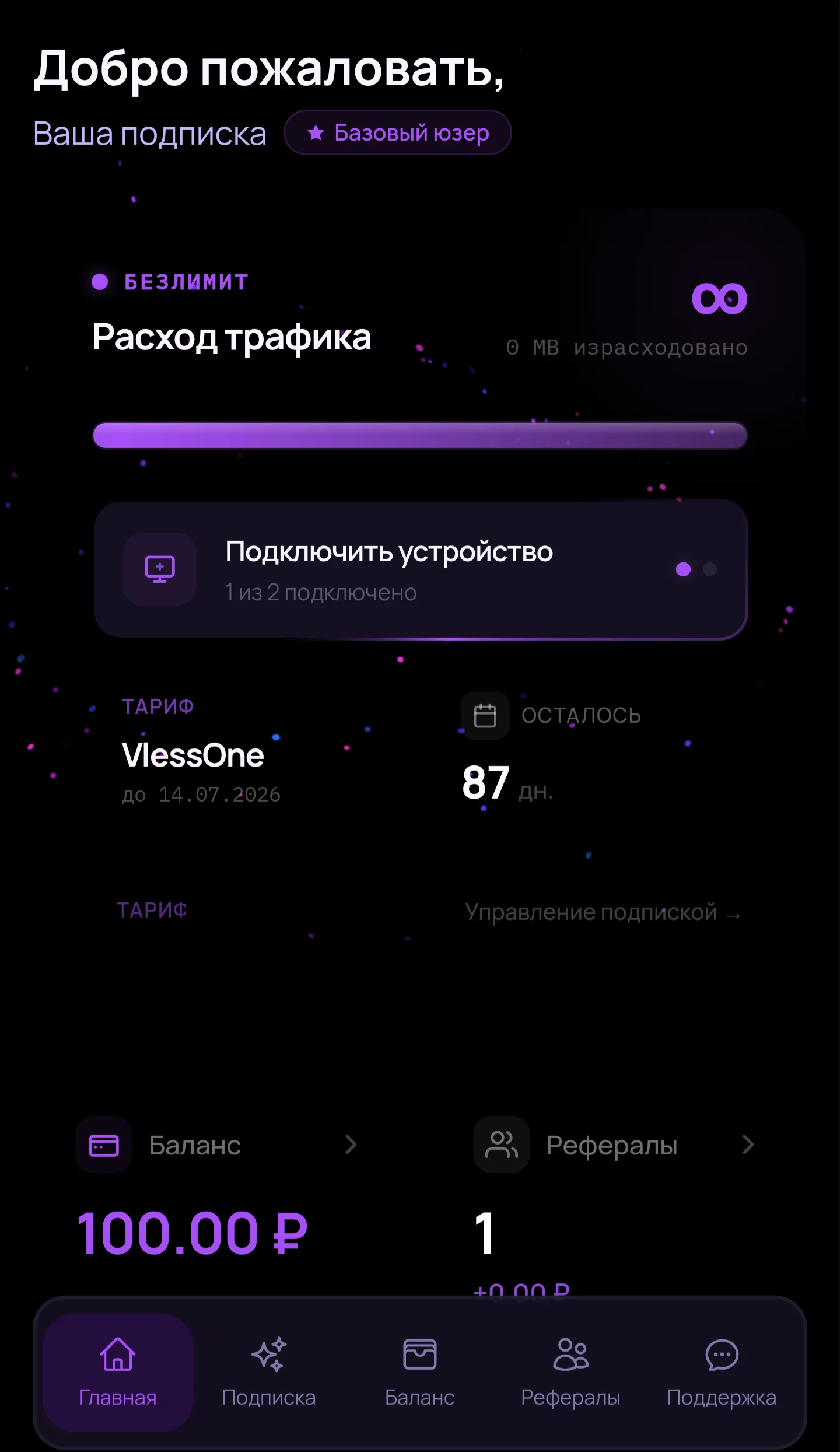The image size is (840, 1452).
Task: Switch to the Главная tab
Action: point(118,1373)
